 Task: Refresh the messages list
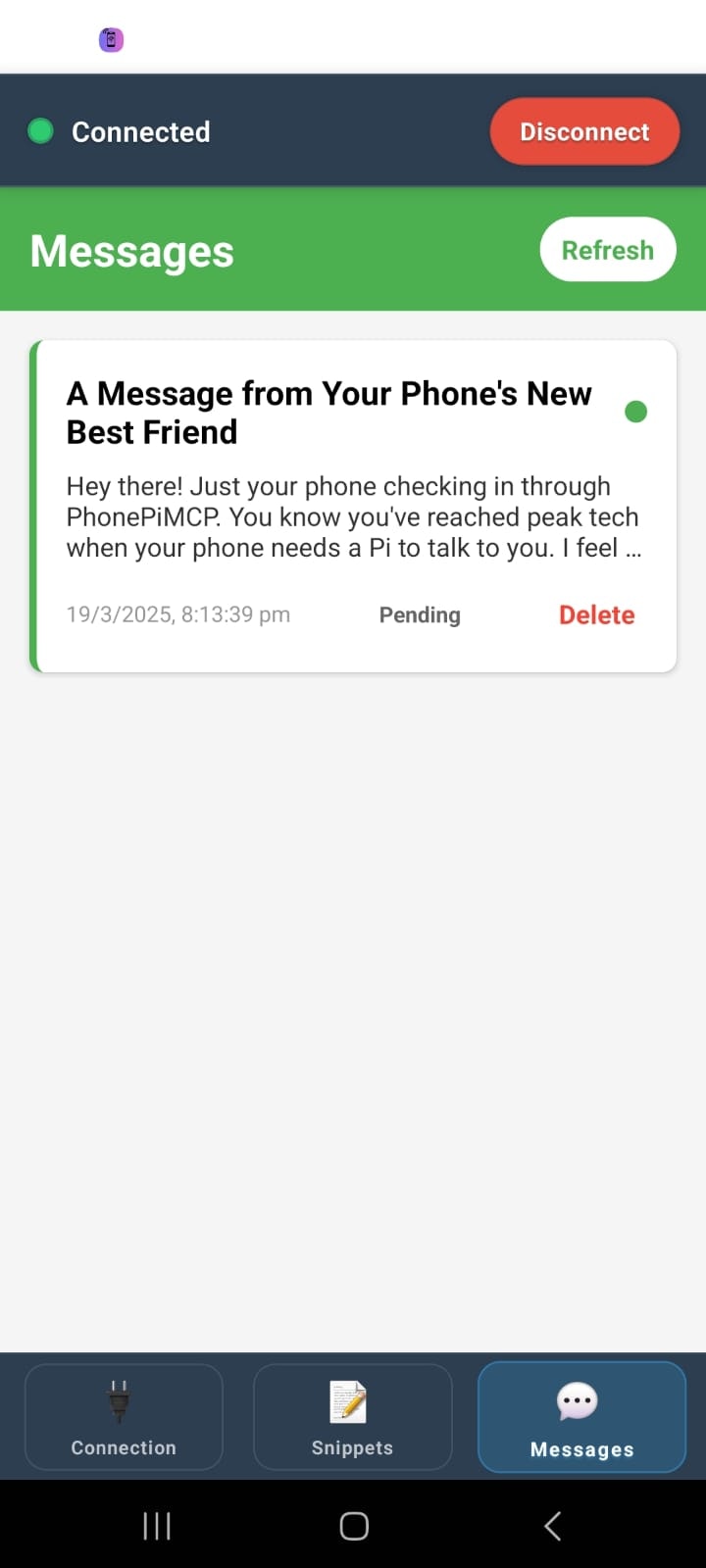607,250
